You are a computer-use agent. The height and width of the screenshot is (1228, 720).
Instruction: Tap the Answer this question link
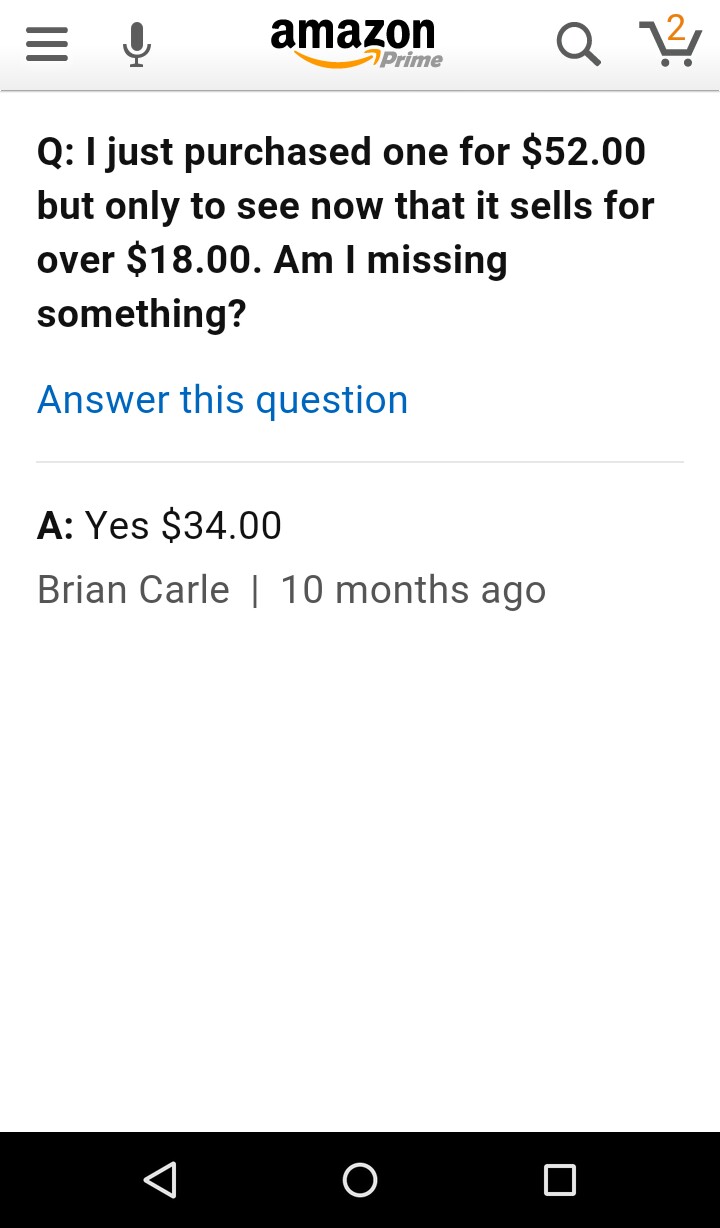[x=222, y=400]
